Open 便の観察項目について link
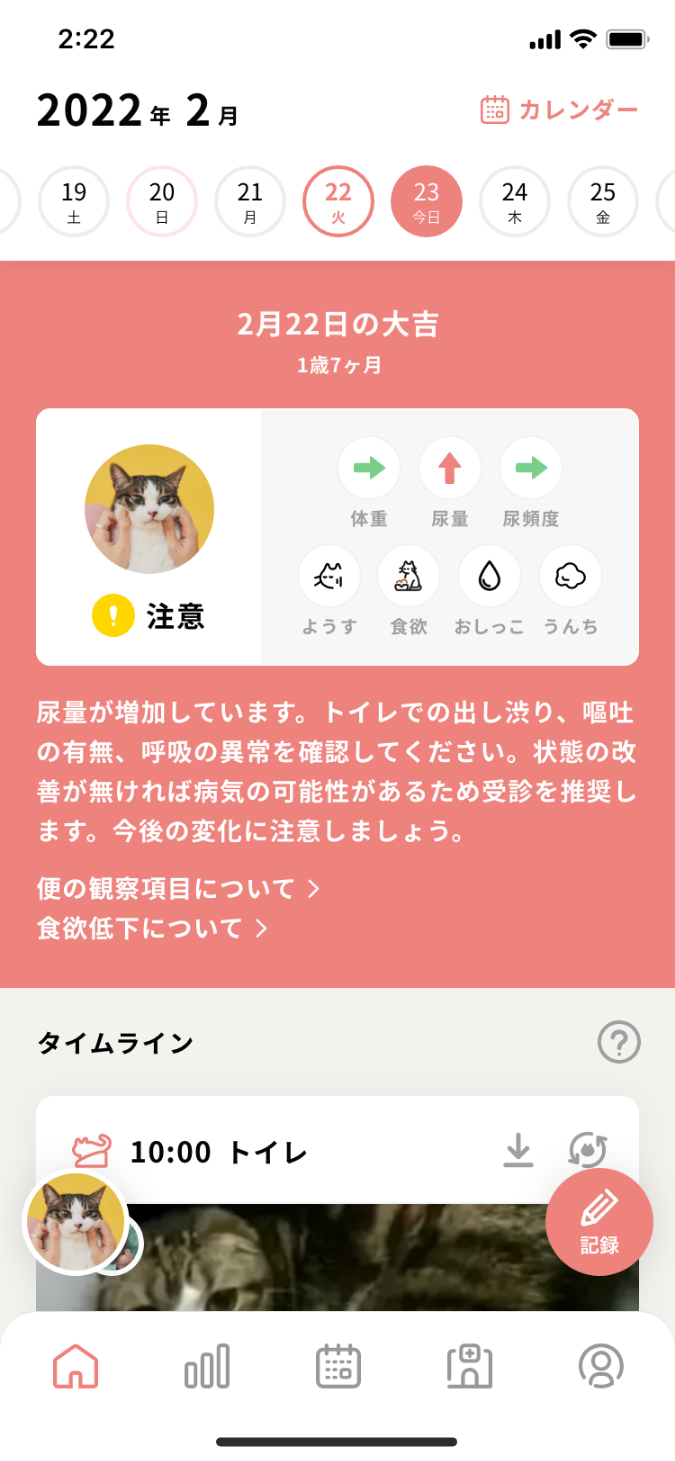The height and width of the screenshot is (1461, 675). coord(177,888)
